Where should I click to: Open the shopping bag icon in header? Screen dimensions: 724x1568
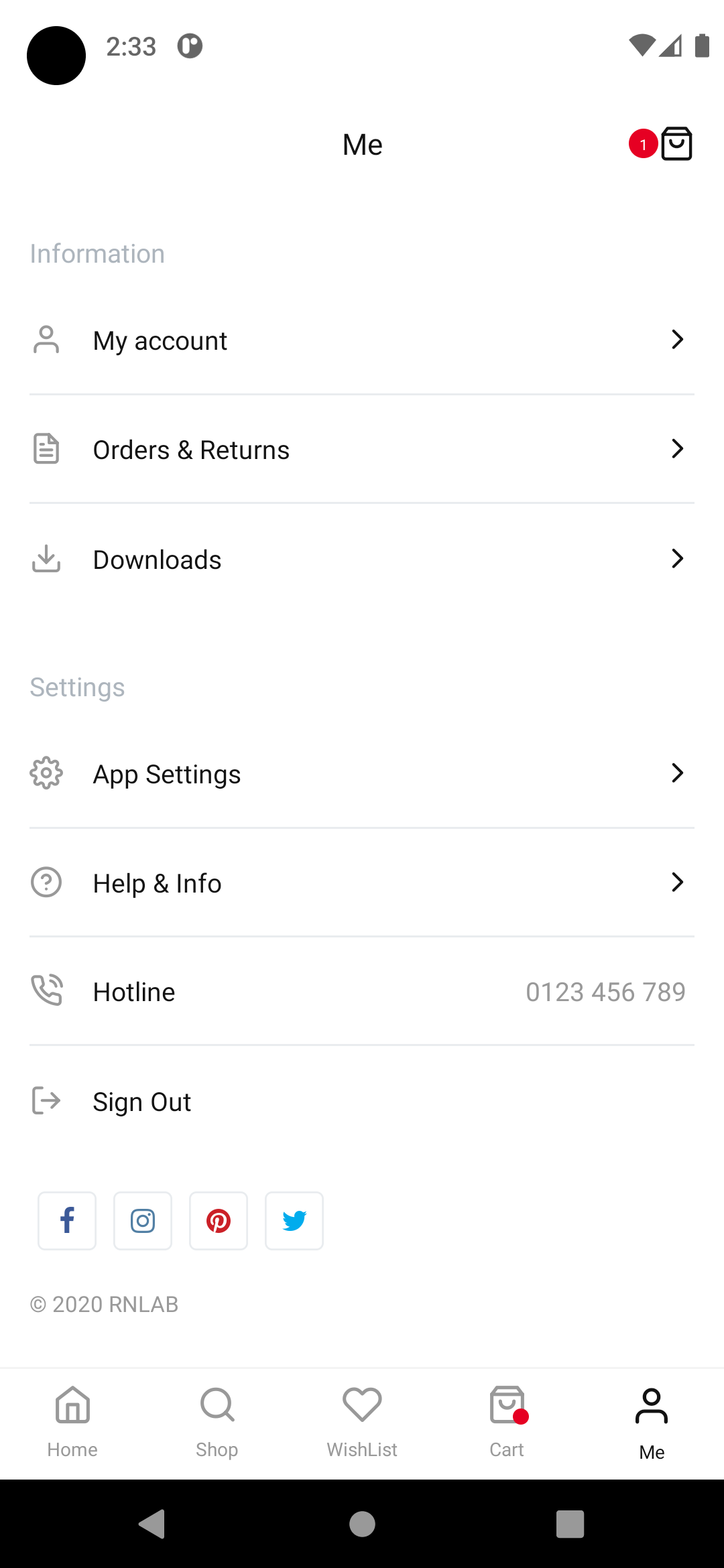coord(676,143)
